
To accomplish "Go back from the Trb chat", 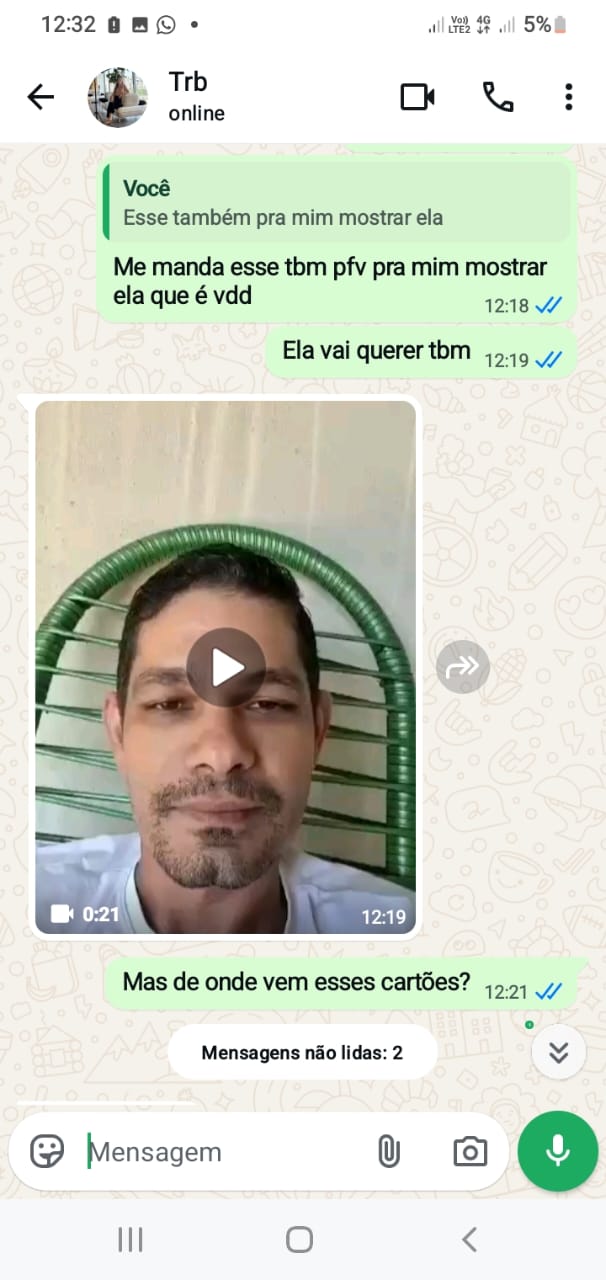I will pyautogui.click(x=40, y=97).
